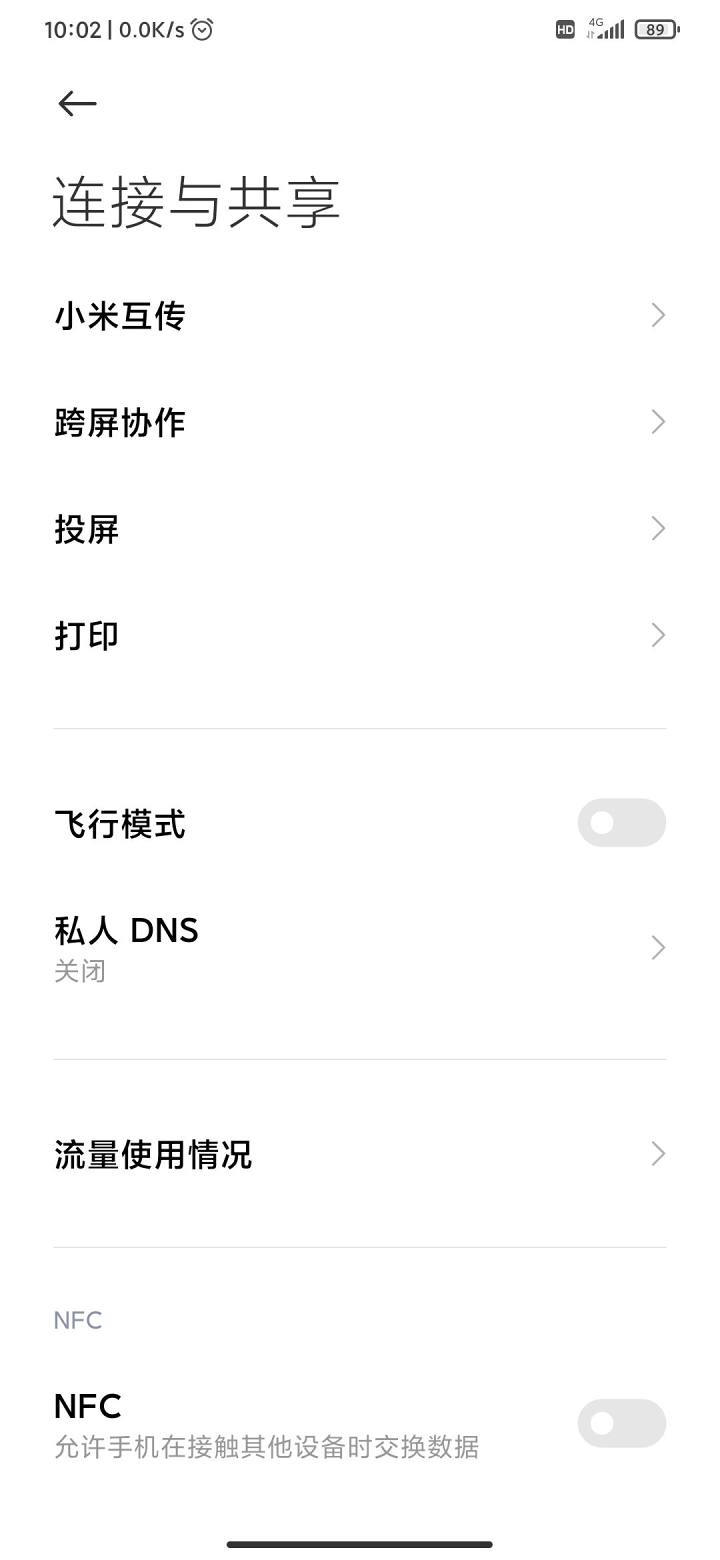Image resolution: width=720 pixels, height=1560 pixels.
Task: Open 小米互传 settings
Action: click(x=360, y=316)
